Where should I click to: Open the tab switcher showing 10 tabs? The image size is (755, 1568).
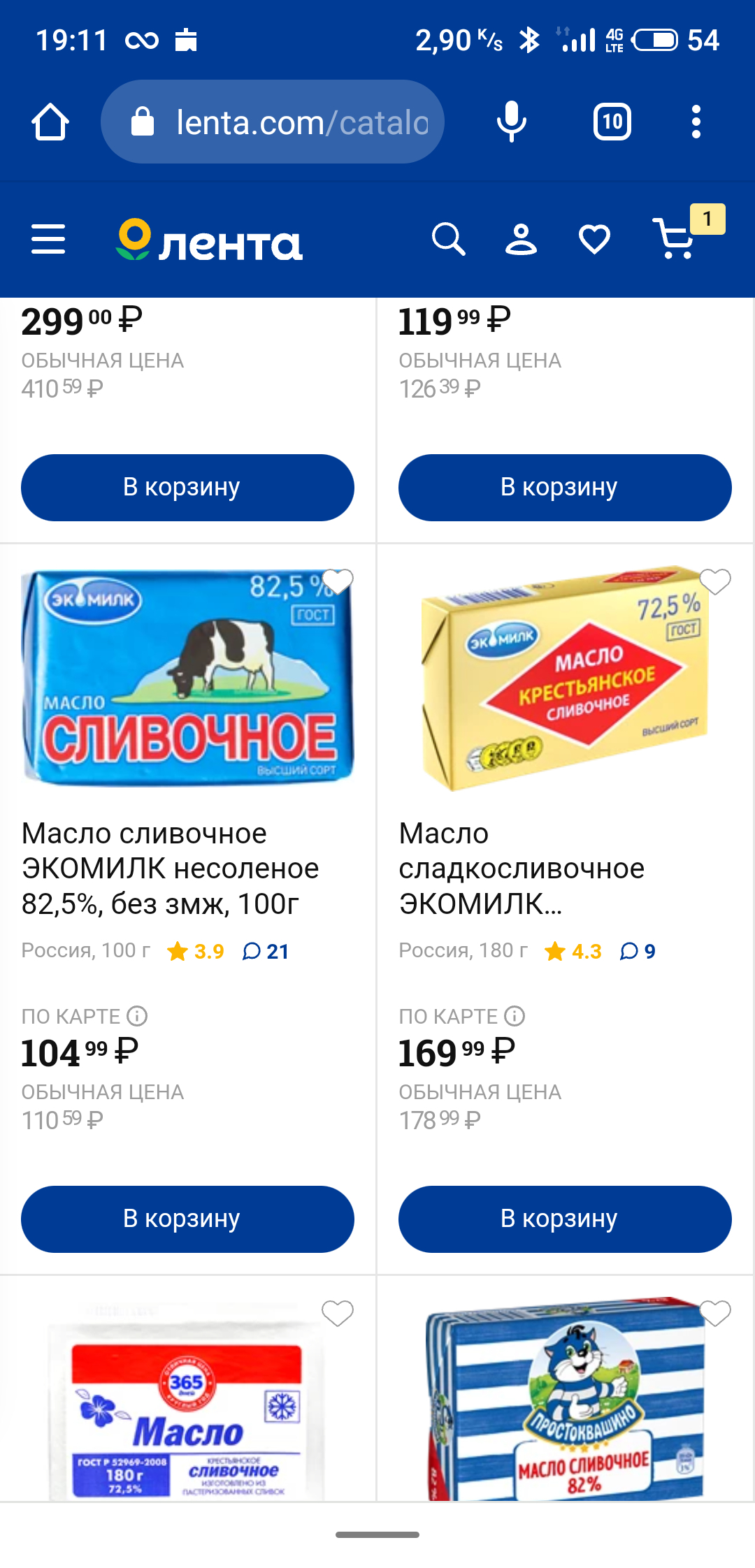[612, 122]
